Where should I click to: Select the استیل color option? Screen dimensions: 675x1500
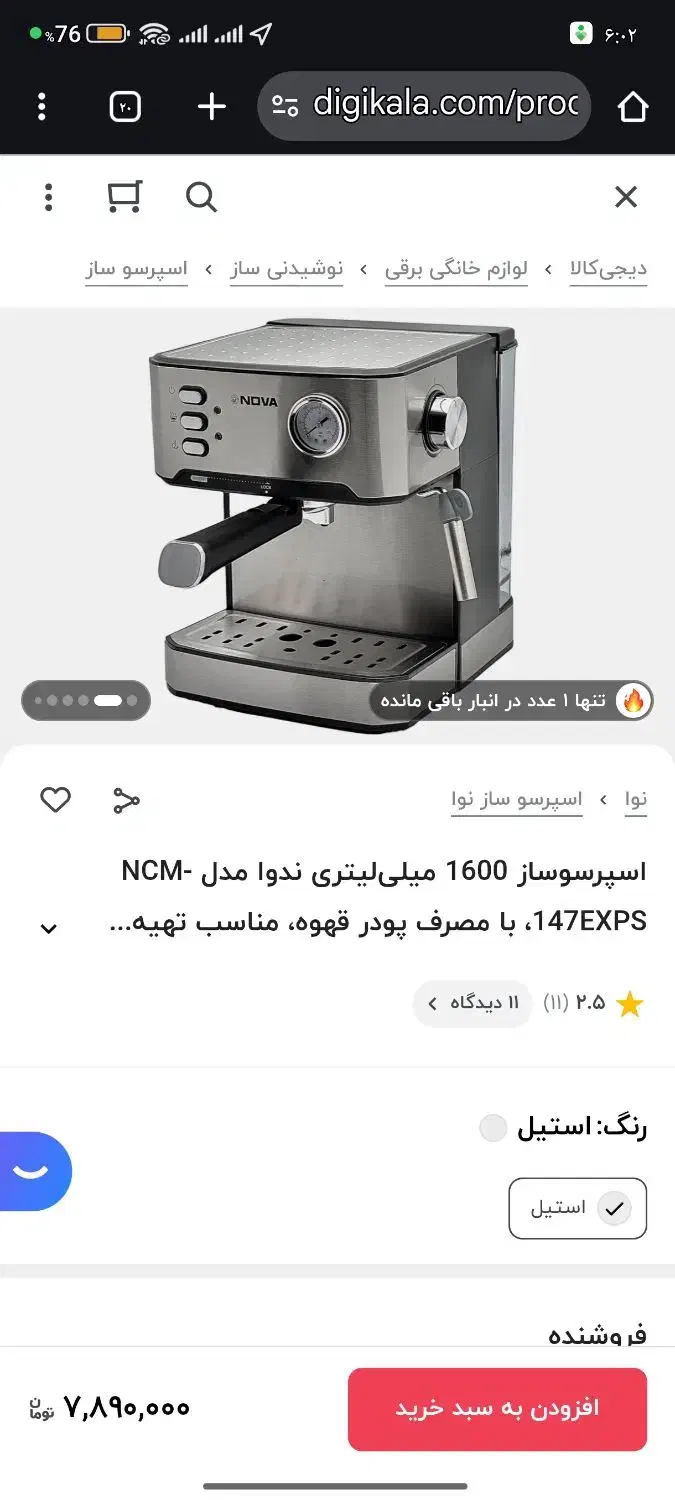coord(578,1208)
